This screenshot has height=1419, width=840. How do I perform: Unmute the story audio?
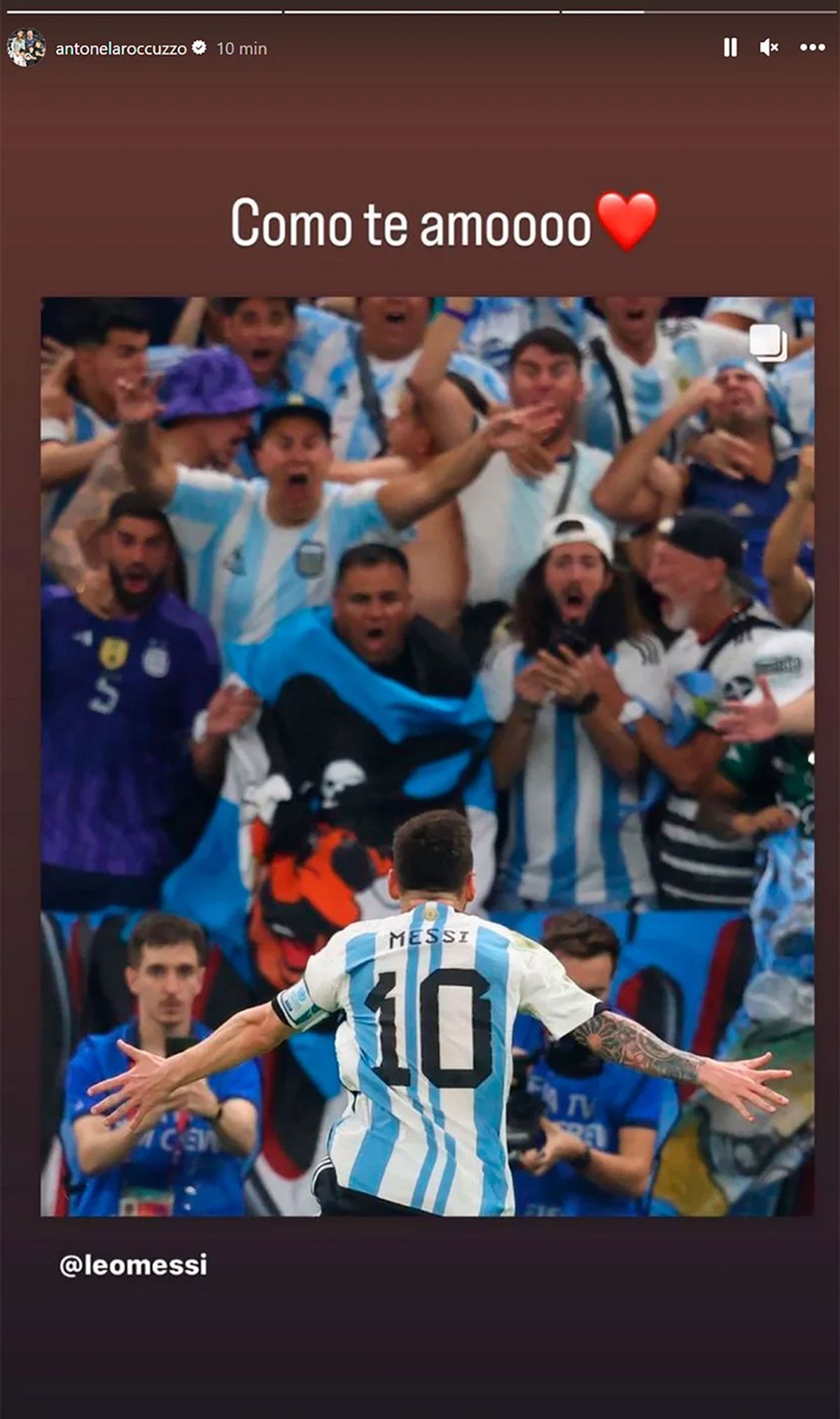(769, 48)
